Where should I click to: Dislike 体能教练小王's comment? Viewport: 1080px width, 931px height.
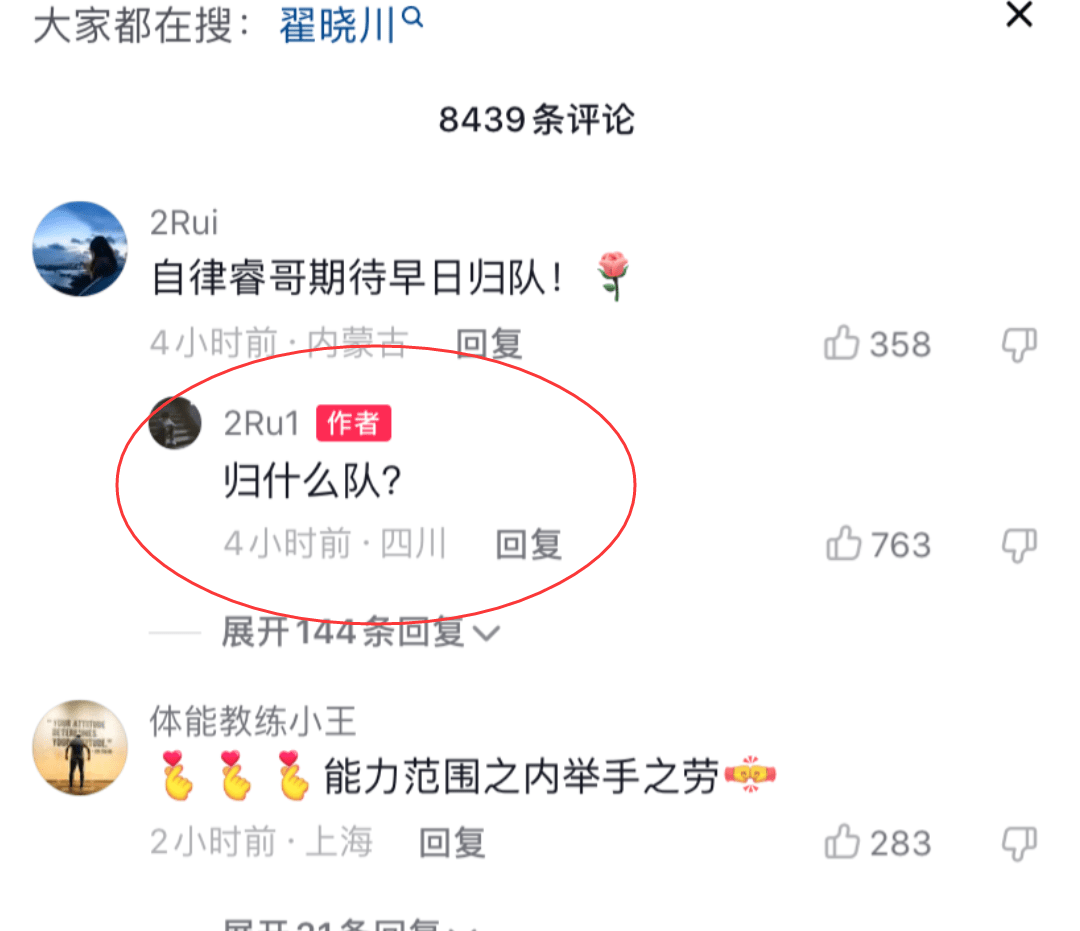pos(1019,843)
